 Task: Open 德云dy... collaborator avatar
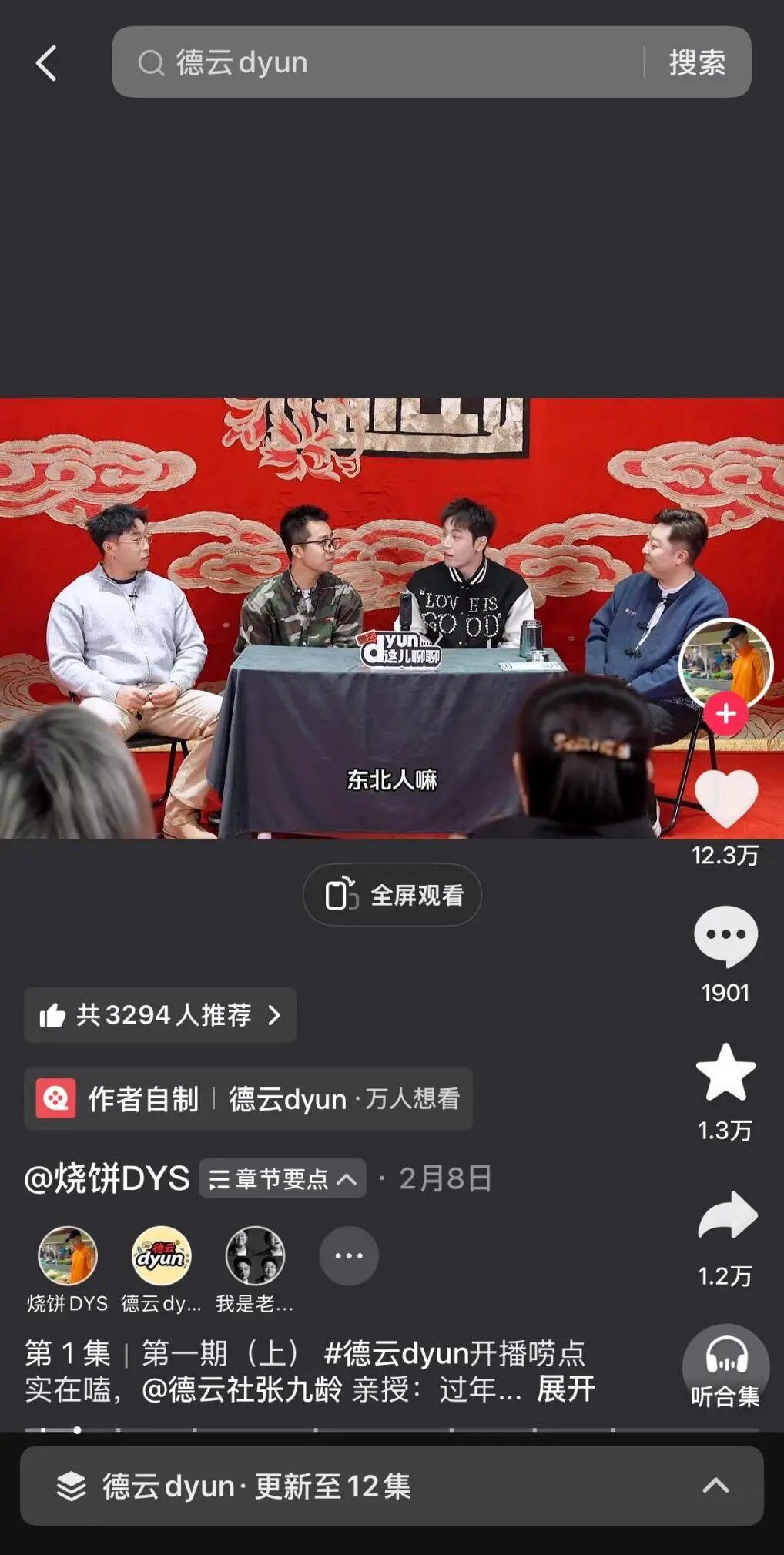pyautogui.click(x=160, y=1256)
